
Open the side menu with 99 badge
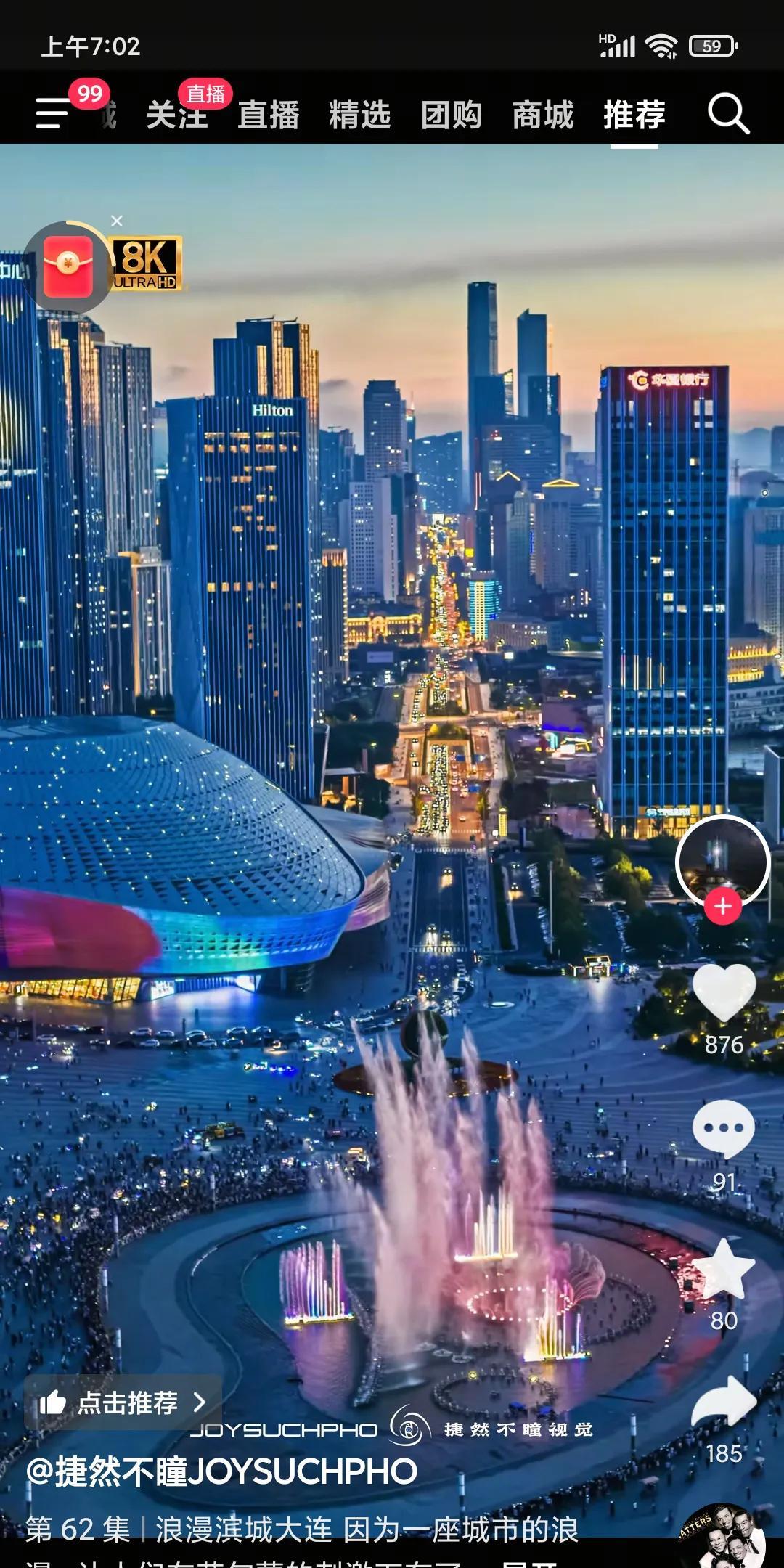54,113
